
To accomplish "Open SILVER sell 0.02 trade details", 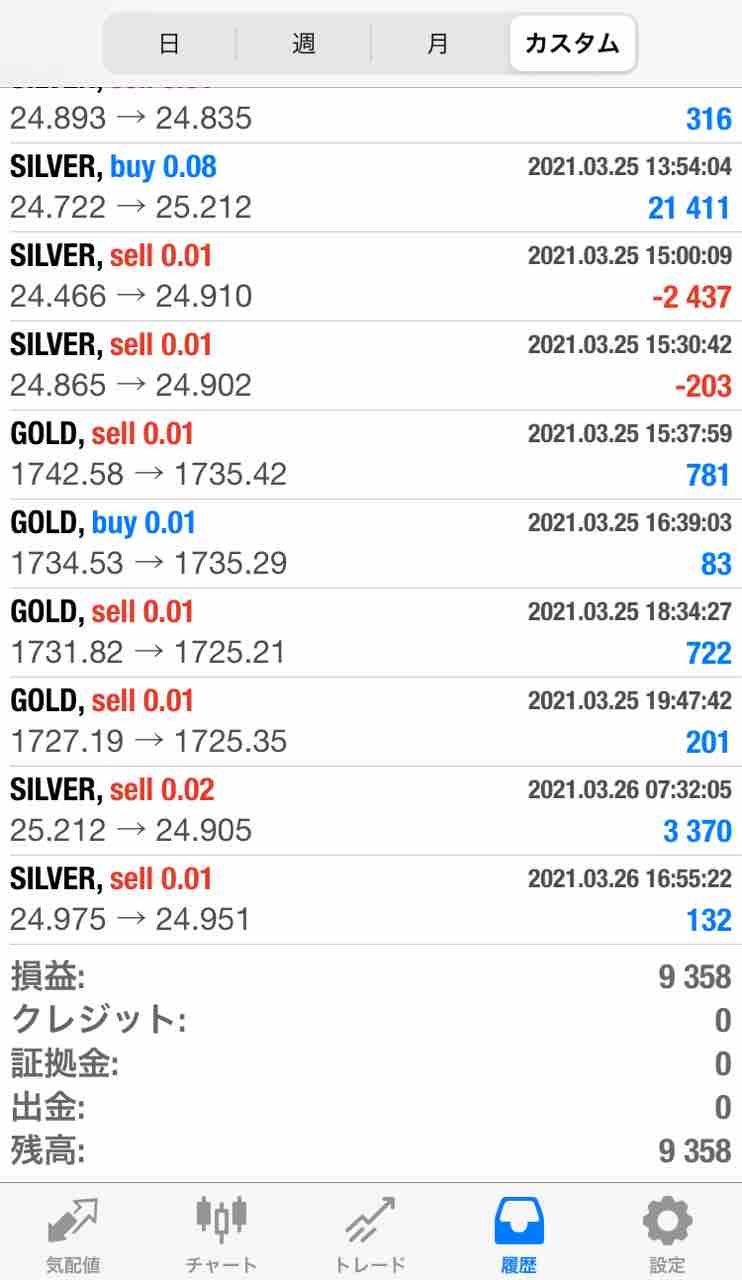I will (x=370, y=811).
